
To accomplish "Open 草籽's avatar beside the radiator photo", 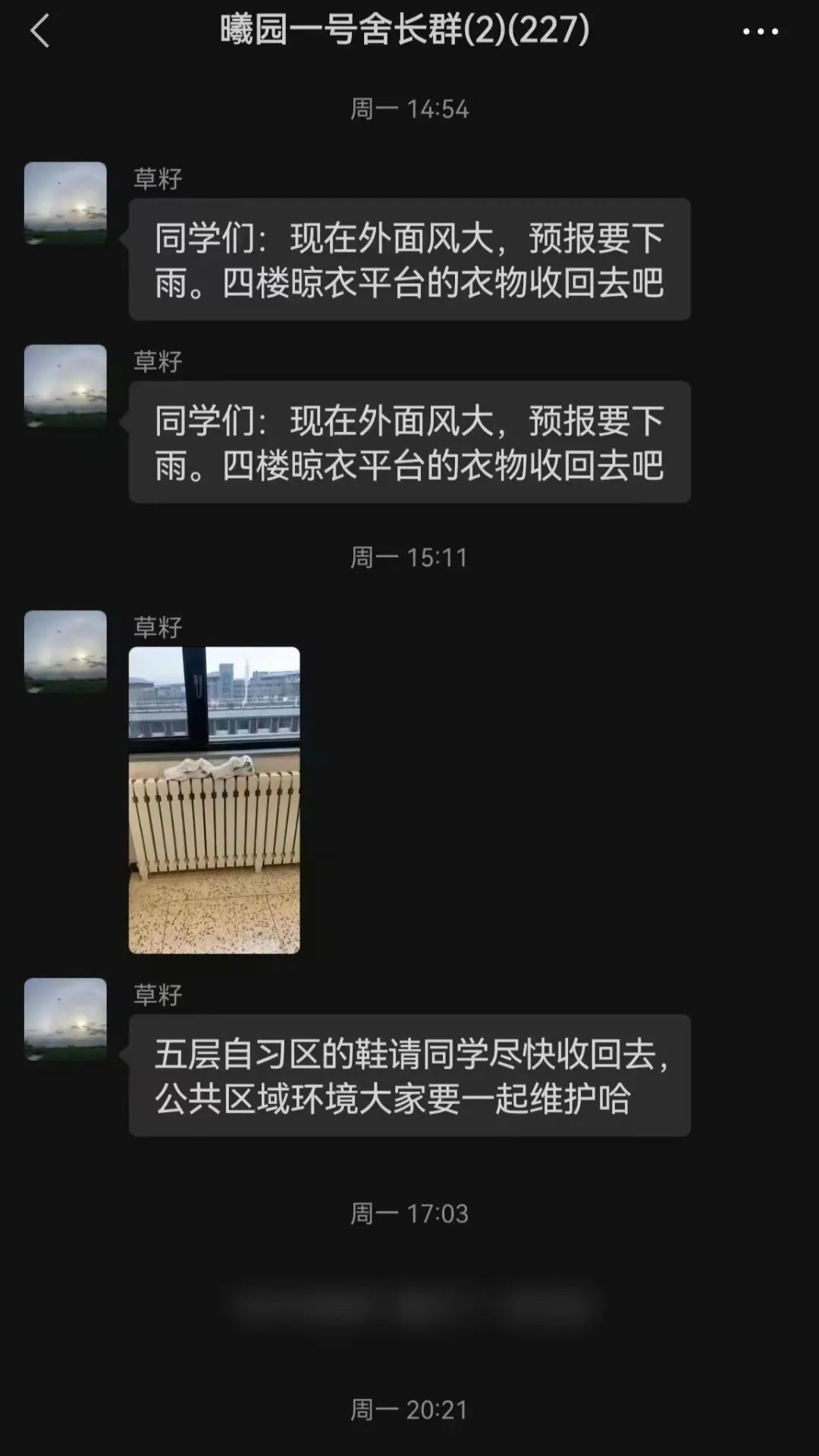I will point(65,651).
